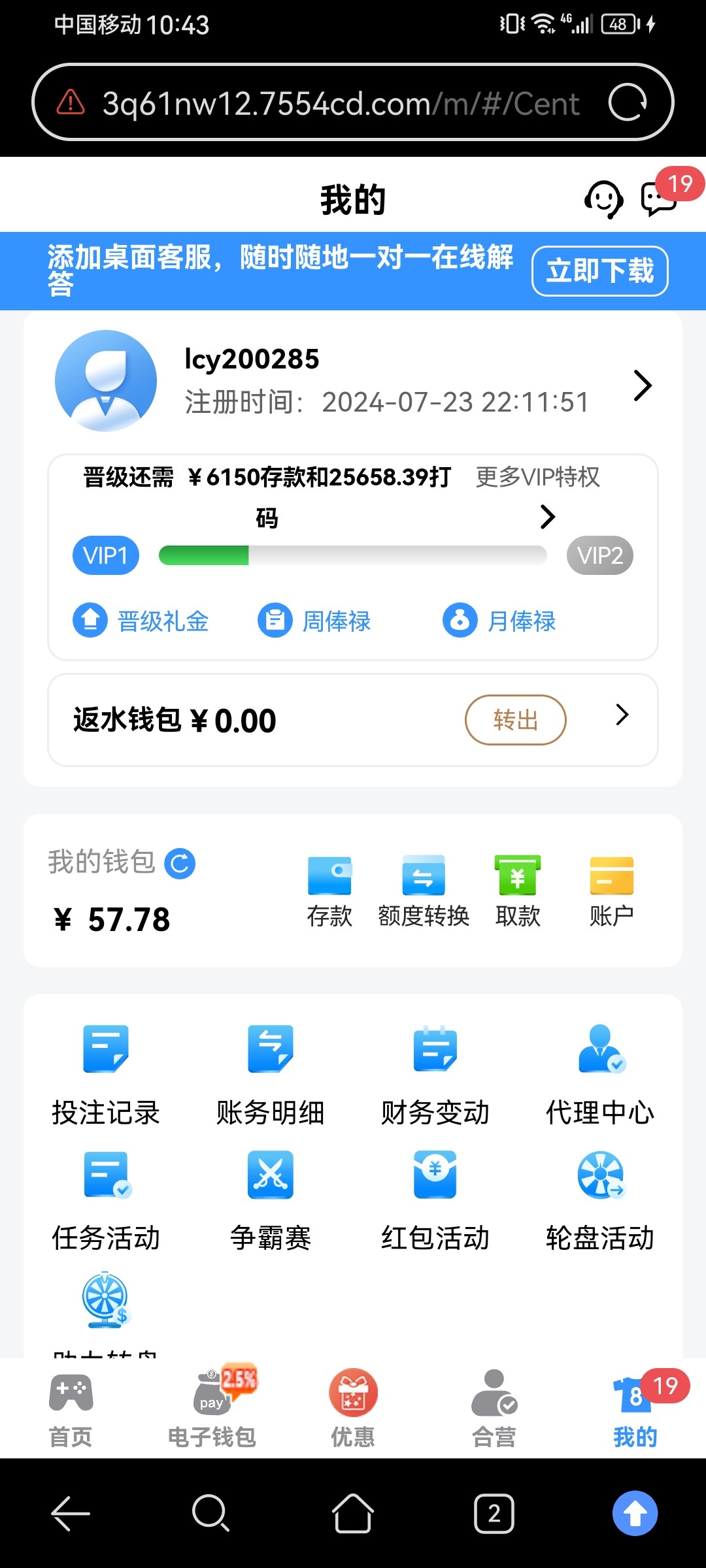Open 月俸禄 monthly salary
This screenshot has width=706, height=1568.
499,620
